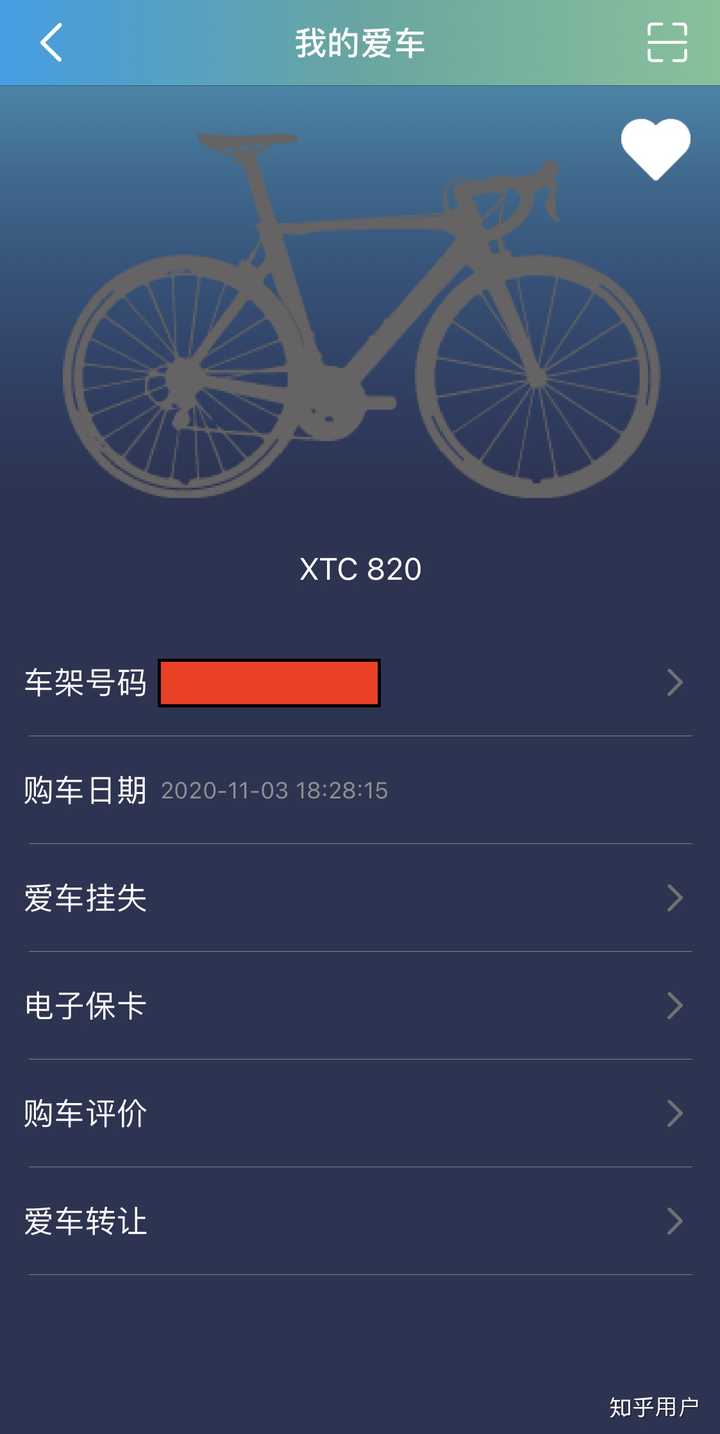
Task: Expand the 电子保卡 row chevron
Action: coord(675,1006)
